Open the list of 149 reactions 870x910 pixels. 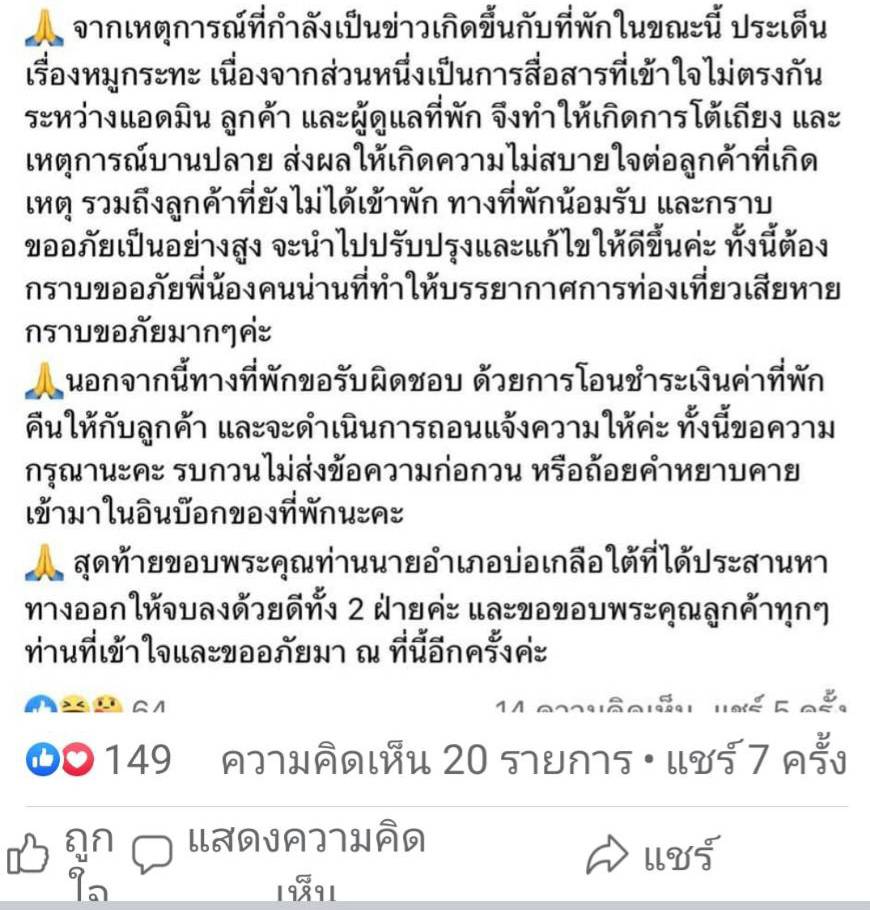tap(98, 762)
